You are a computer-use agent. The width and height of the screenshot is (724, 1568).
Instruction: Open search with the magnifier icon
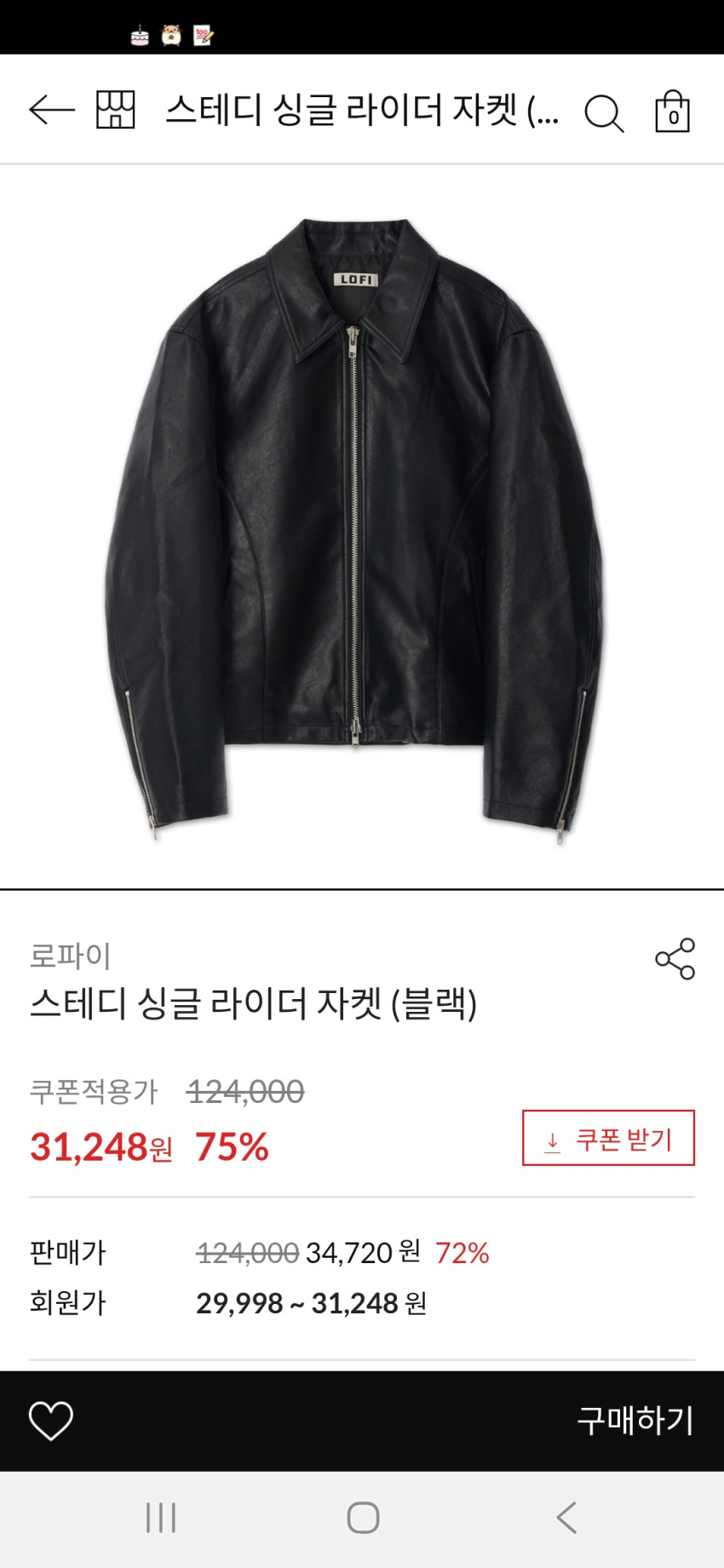coord(603,113)
